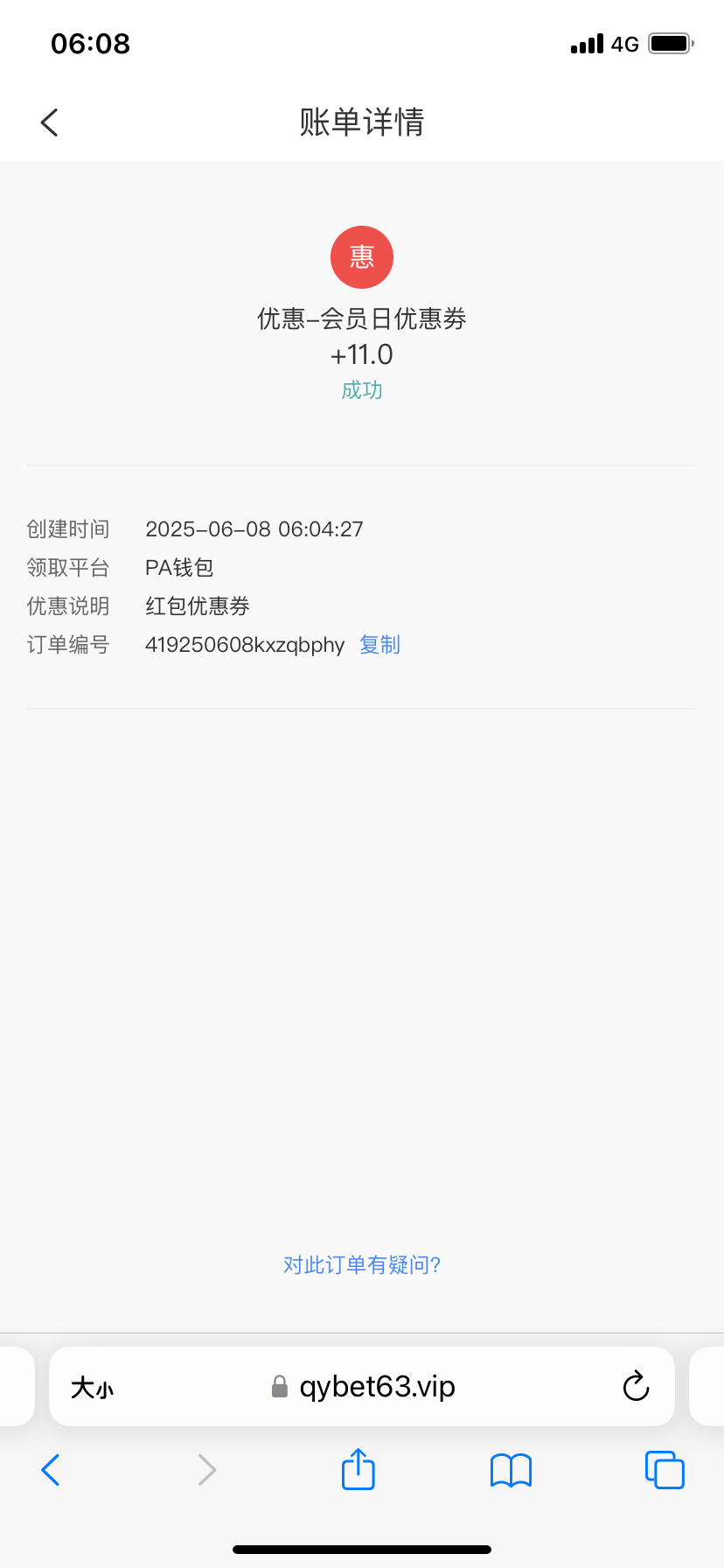Viewport: 724px width, 1568px height.
Task: Open the browser share sheet
Action: click(358, 1468)
